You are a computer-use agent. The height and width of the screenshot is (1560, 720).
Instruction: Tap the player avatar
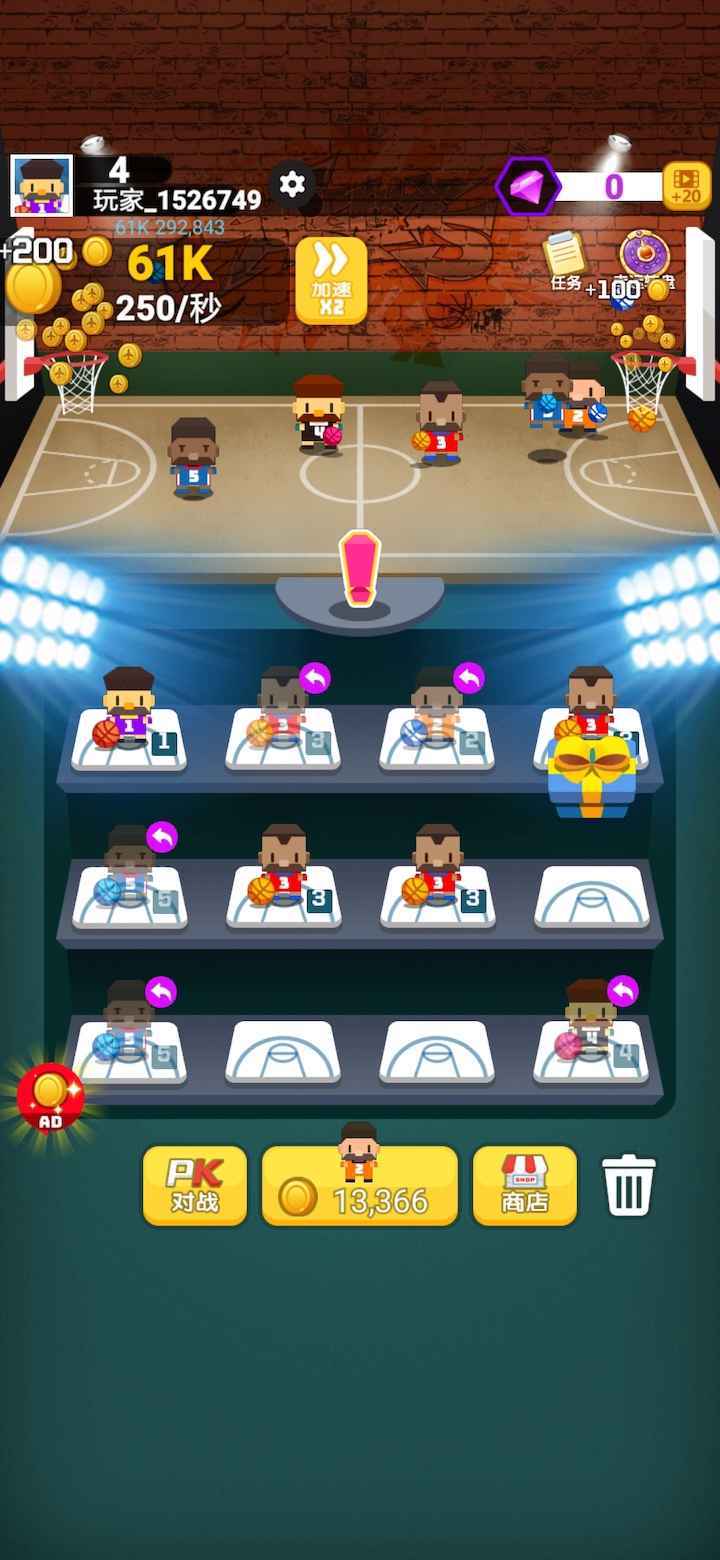(x=42, y=186)
